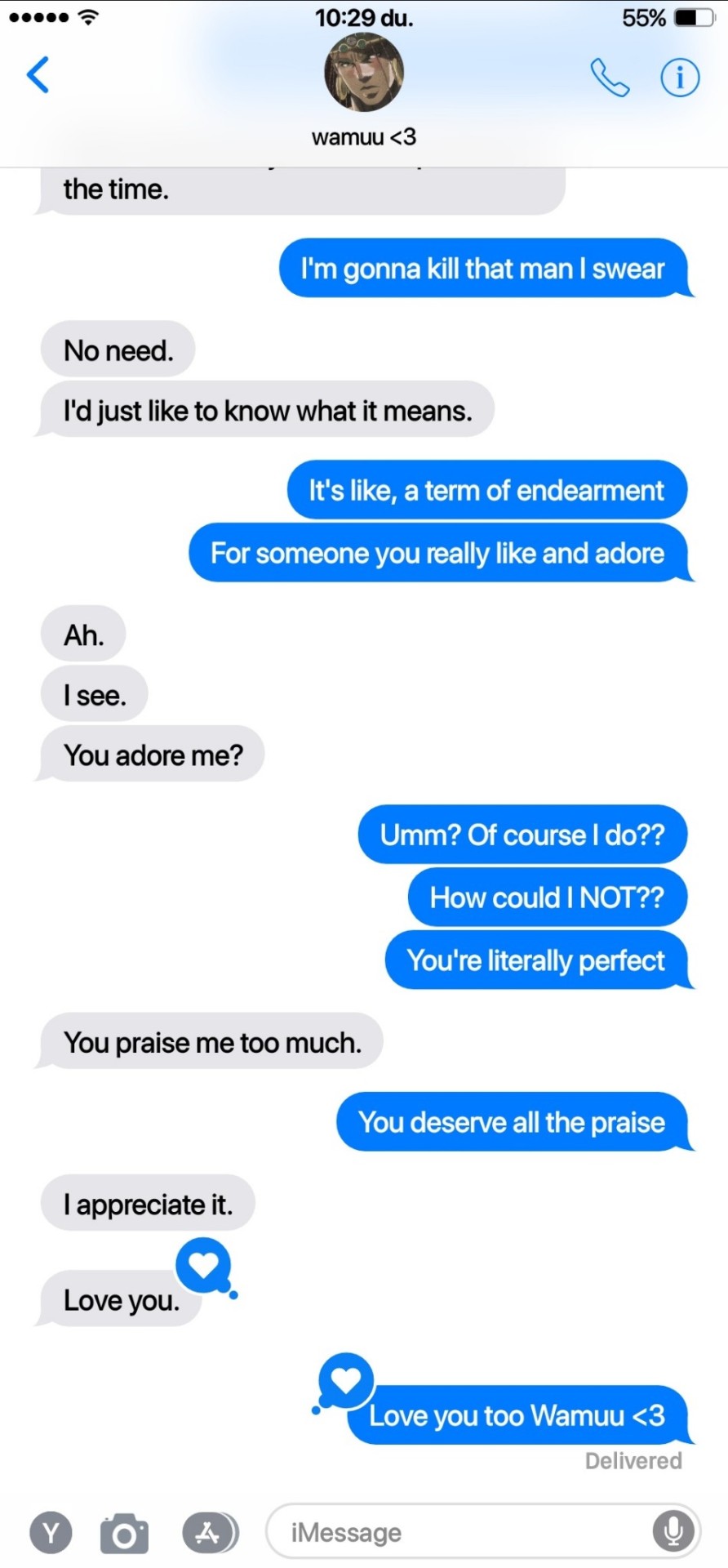Call wamuu with the phone icon

point(610,78)
